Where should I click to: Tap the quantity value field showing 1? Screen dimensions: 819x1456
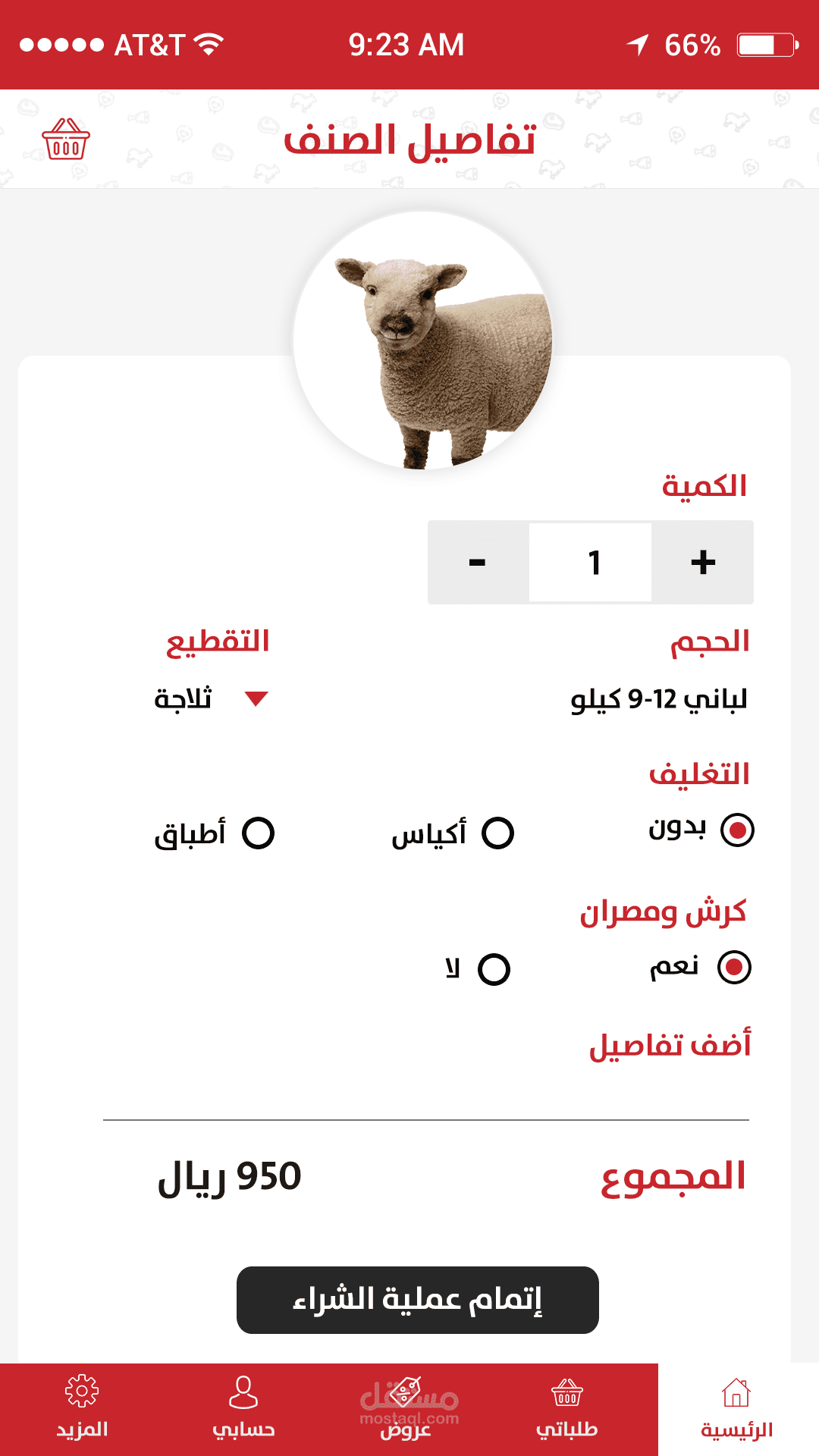[591, 561]
